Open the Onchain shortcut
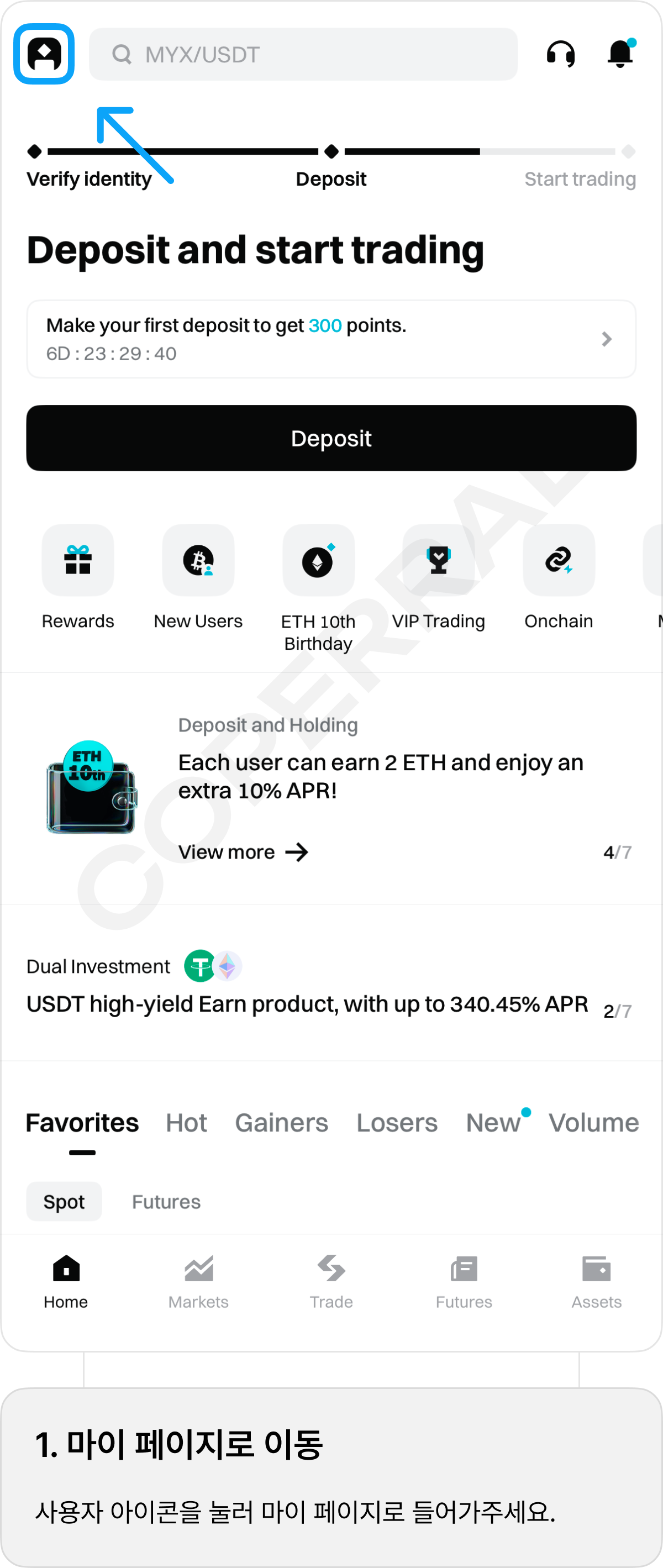The height and width of the screenshot is (1568, 663). pos(558,561)
